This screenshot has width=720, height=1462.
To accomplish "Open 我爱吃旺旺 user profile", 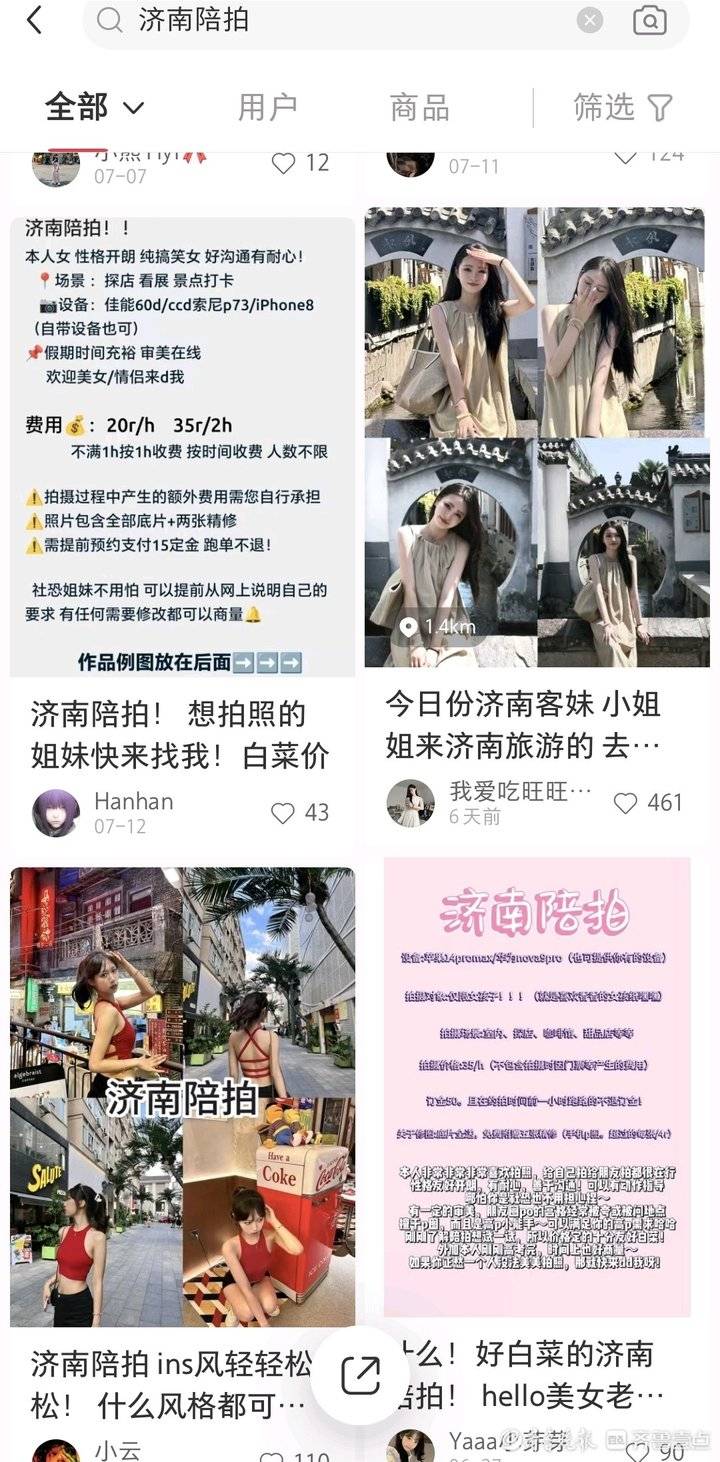I will [411, 803].
